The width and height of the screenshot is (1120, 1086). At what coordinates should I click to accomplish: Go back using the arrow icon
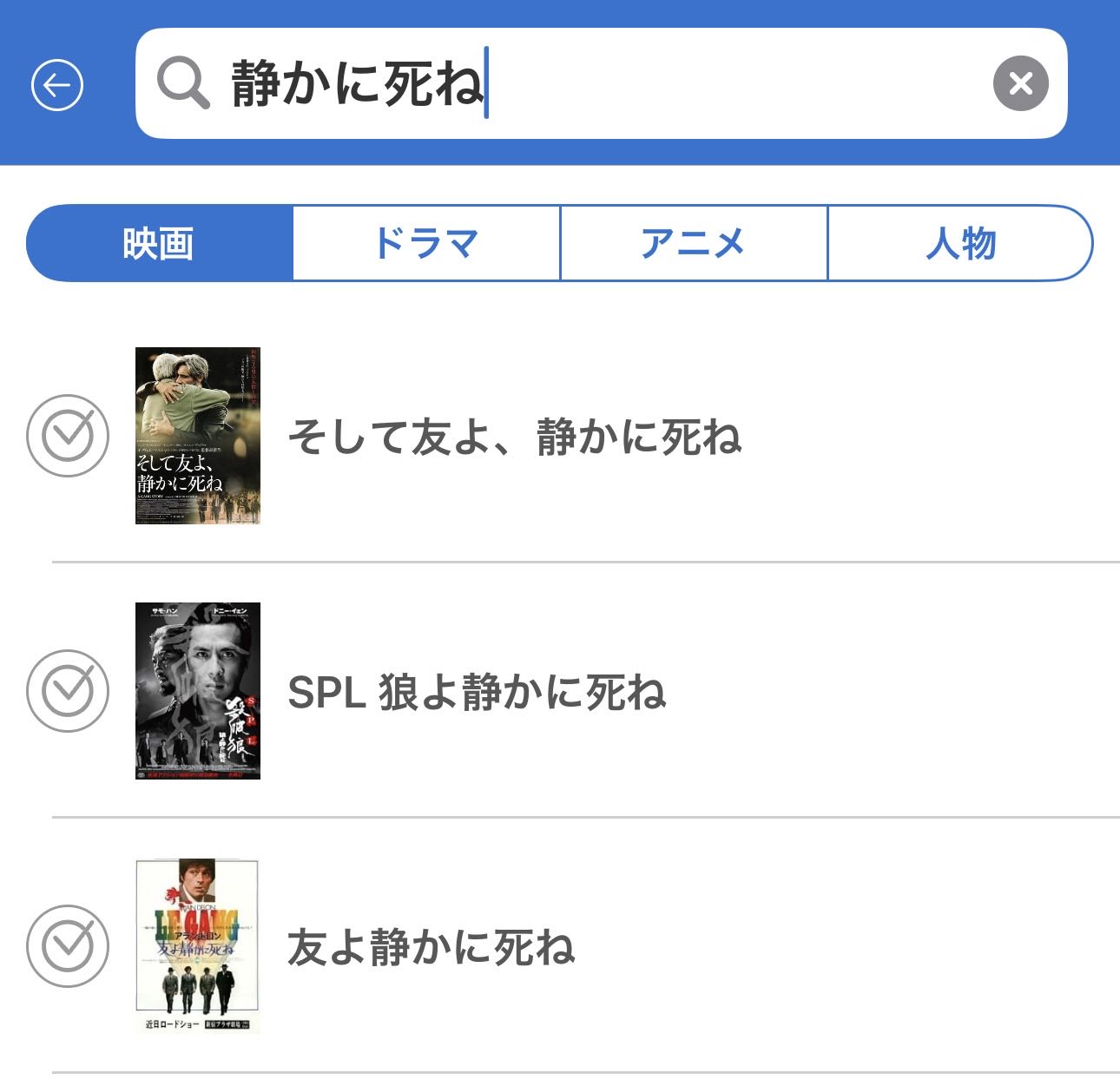[57, 85]
